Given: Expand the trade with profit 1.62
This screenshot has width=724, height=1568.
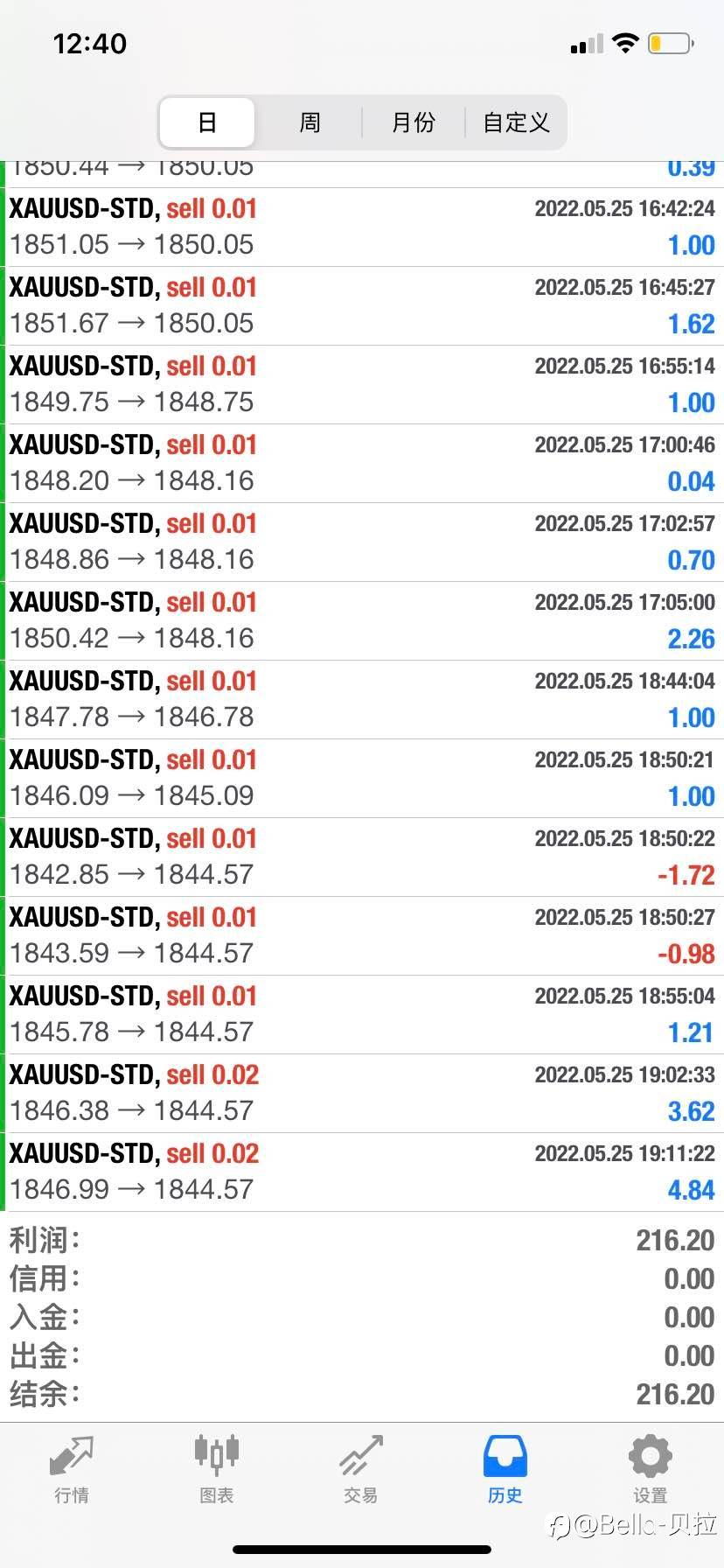Looking at the screenshot, I should pyautogui.click(x=362, y=306).
